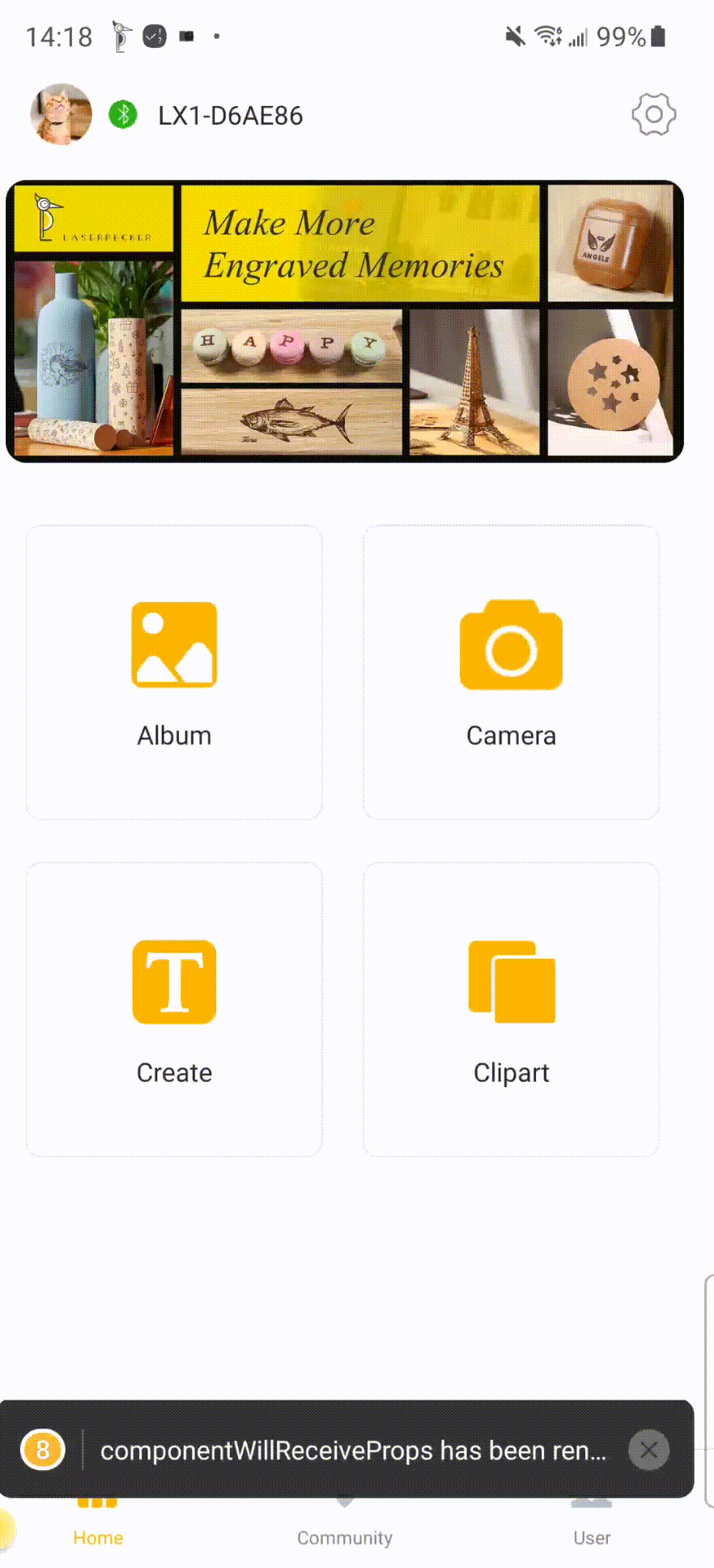Viewport: 714px width, 1568px height.
Task: Expand the componentWillReceiveProps warning message
Action: point(352,1450)
